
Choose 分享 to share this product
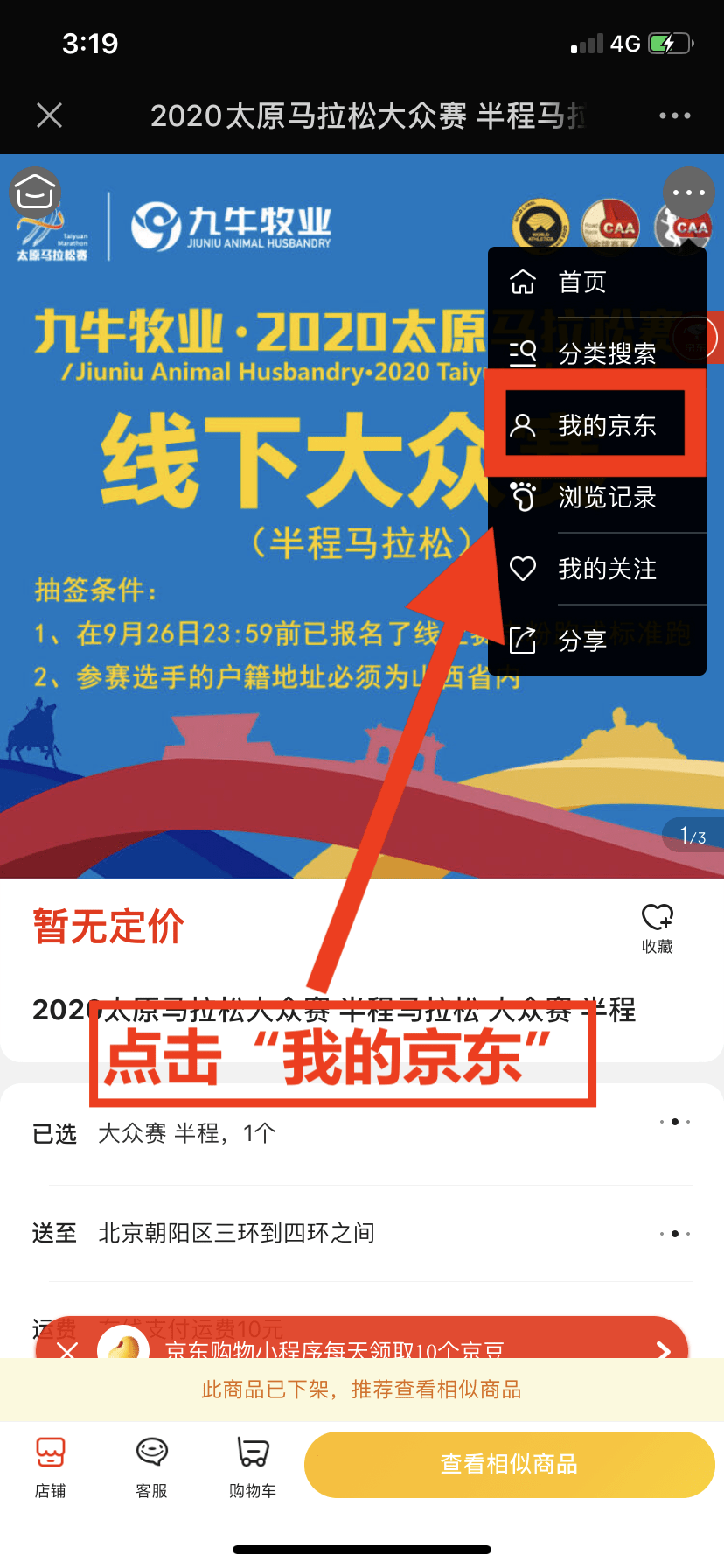click(597, 640)
